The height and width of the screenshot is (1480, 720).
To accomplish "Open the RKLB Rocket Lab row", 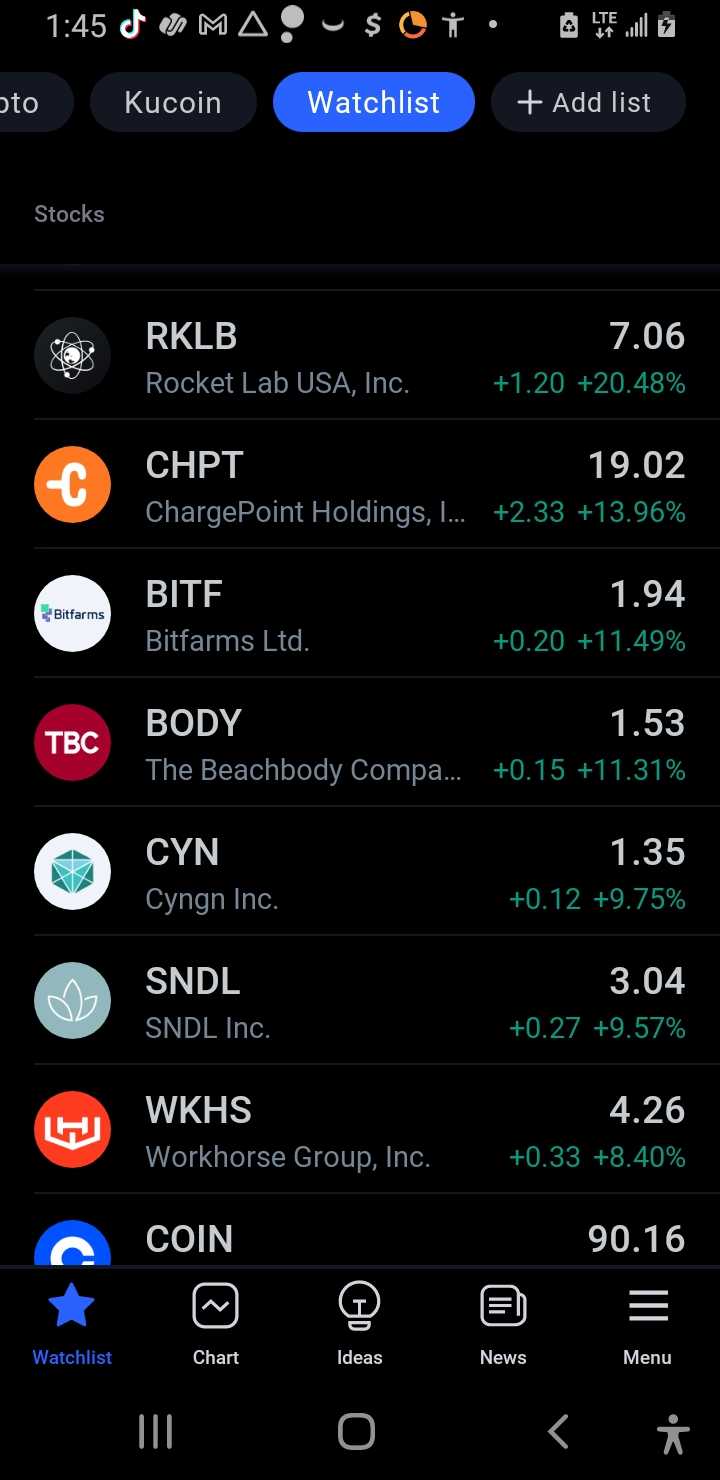I will pyautogui.click(x=360, y=356).
